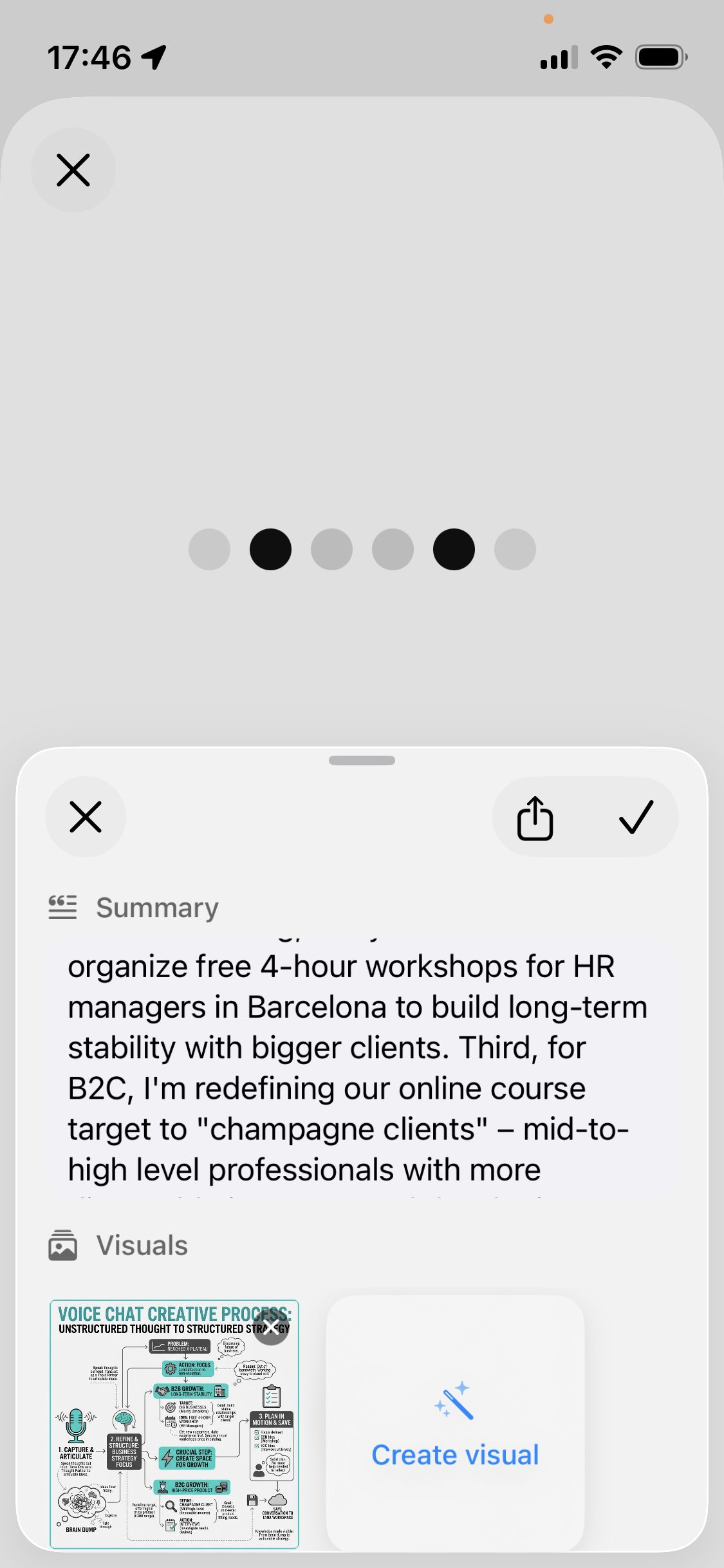Tap the page indicator dots row

[362, 549]
